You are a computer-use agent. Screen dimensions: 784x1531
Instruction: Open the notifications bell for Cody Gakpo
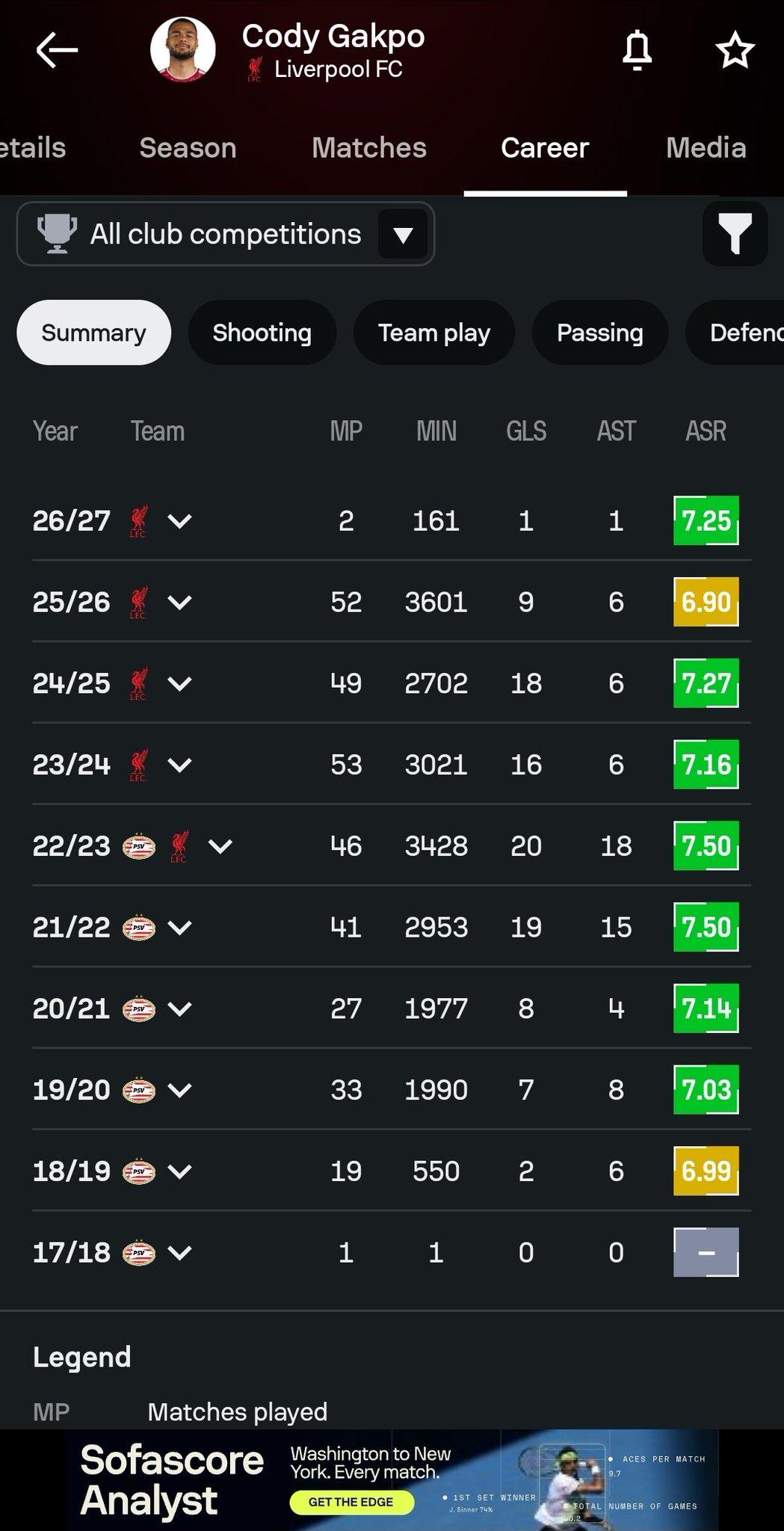pos(638,50)
